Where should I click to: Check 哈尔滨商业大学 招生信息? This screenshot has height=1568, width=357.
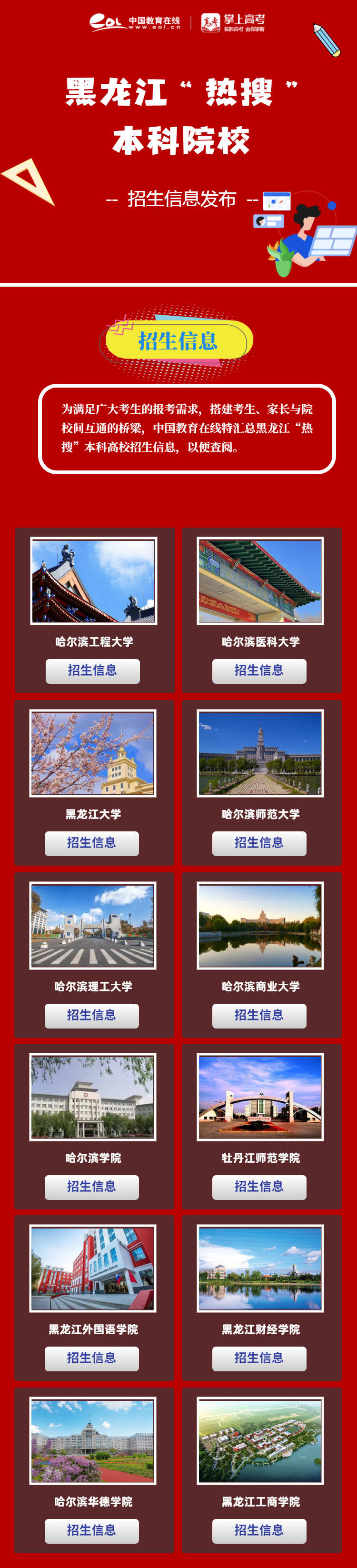click(259, 1015)
